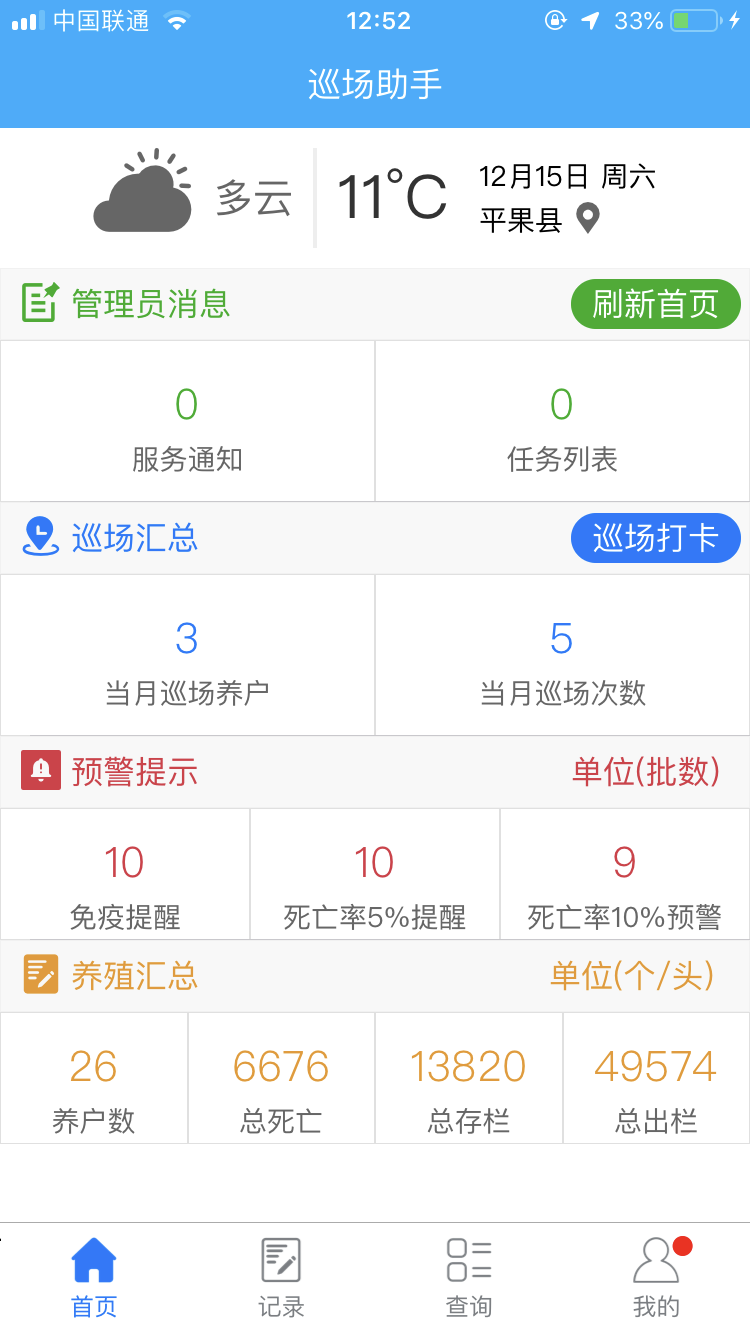The height and width of the screenshot is (1334, 750).
Task: Switch to the 查询 query tab
Action: (x=468, y=1277)
